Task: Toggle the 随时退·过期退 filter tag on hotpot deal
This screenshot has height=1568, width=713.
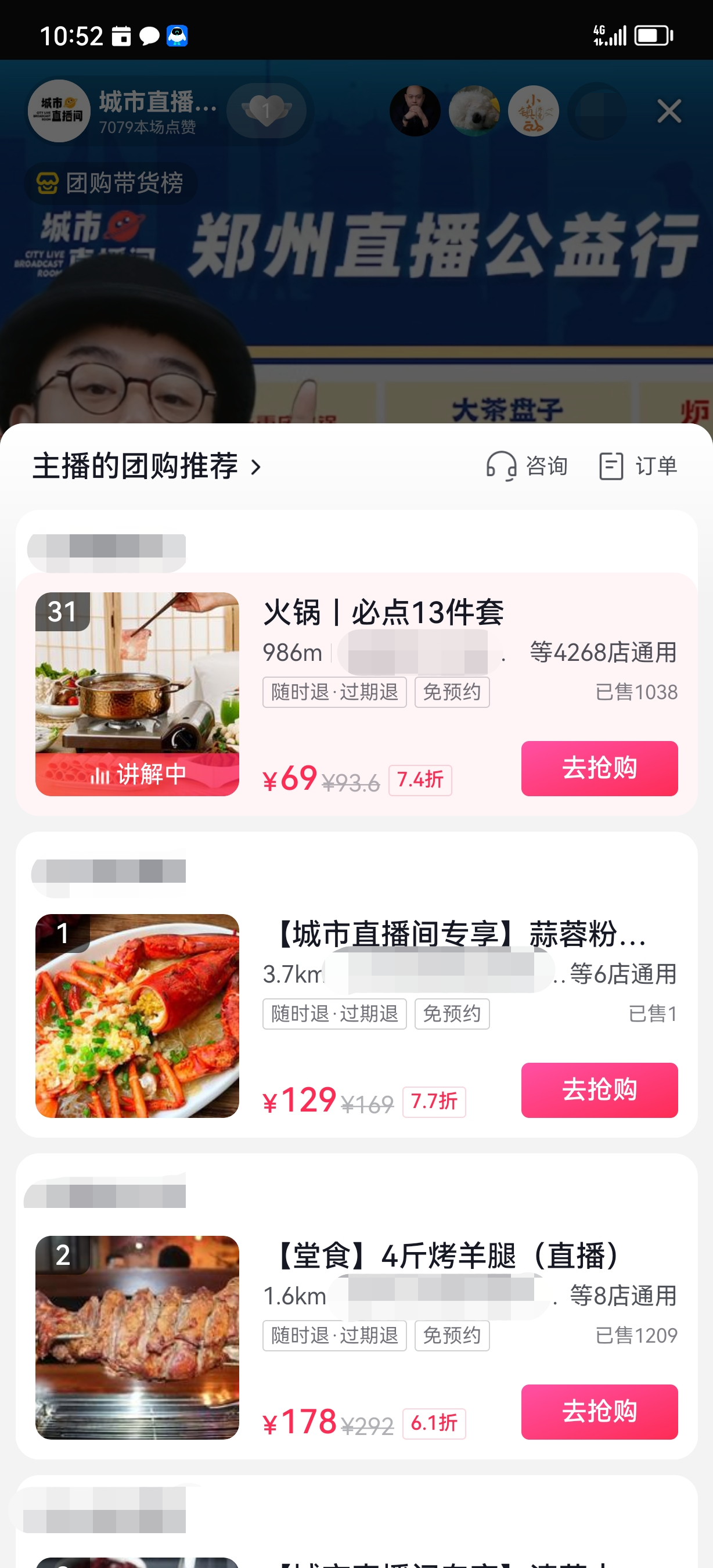Action: (333, 692)
